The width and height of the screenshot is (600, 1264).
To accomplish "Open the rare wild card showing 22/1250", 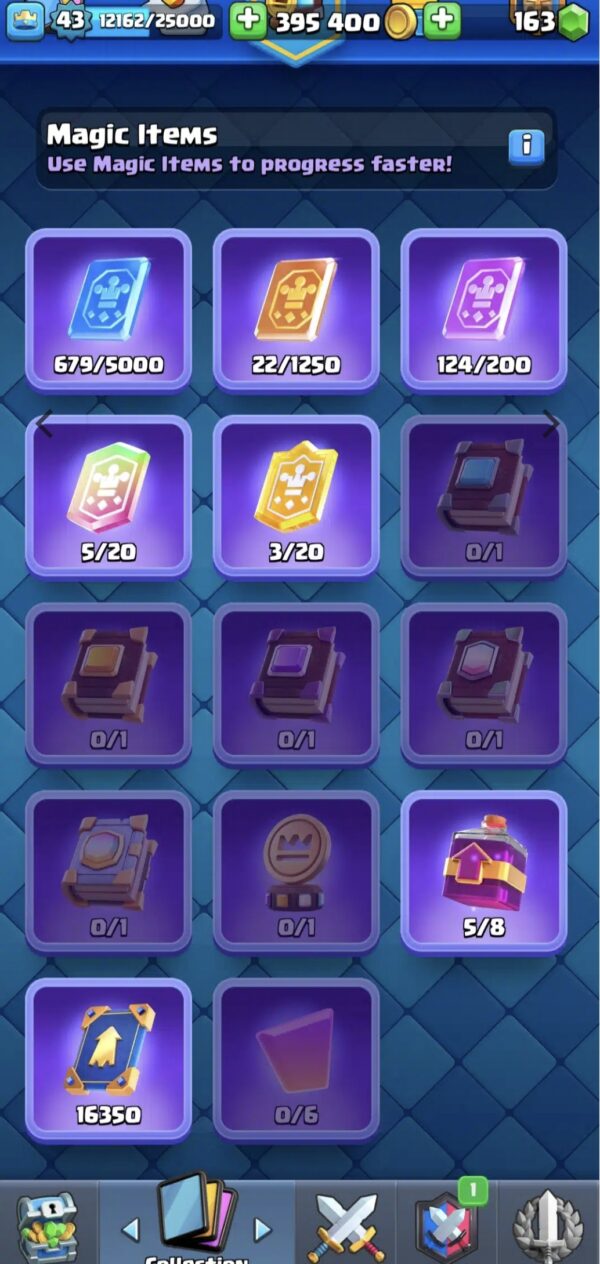I will [296, 310].
